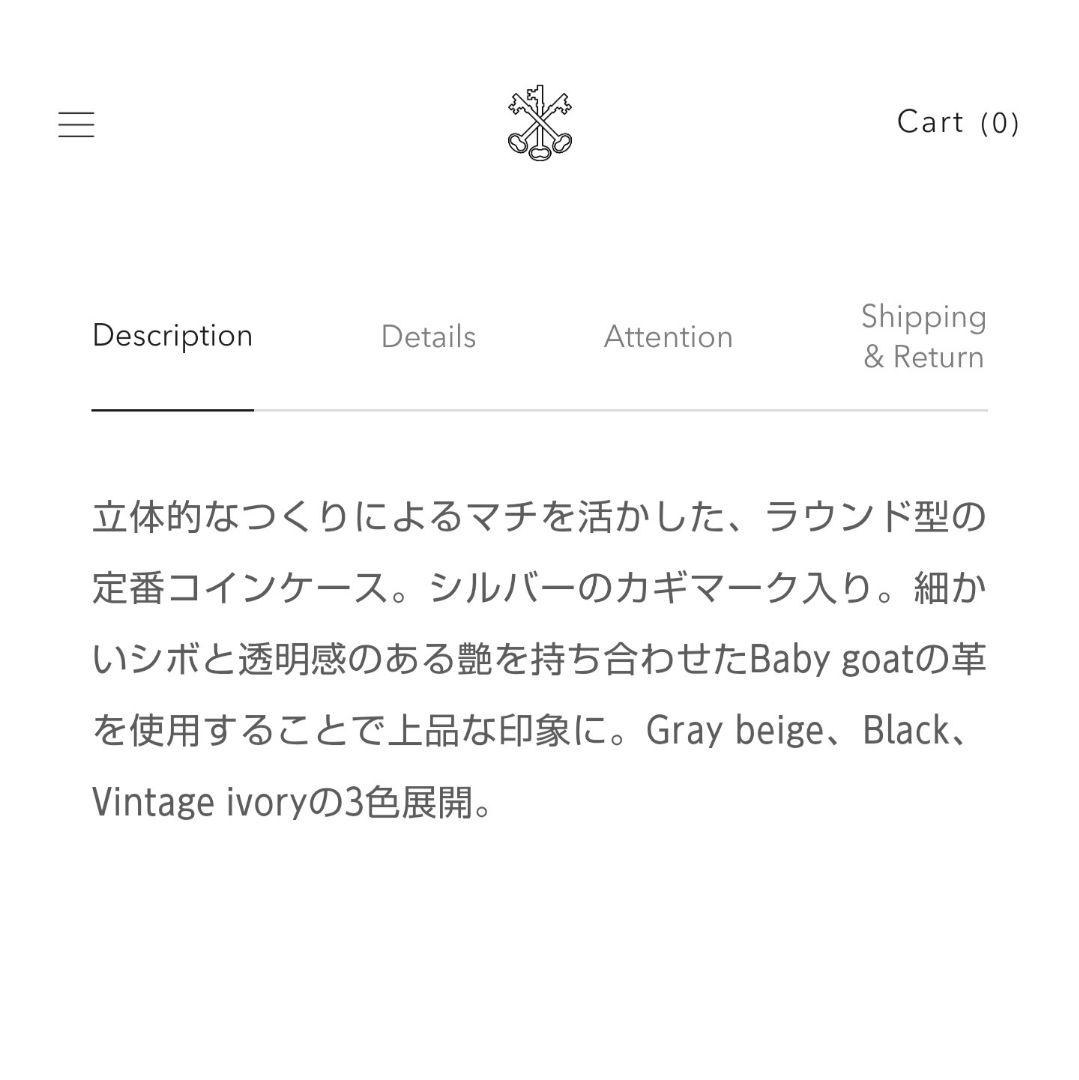Switch to the Attention tab

click(x=668, y=337)
